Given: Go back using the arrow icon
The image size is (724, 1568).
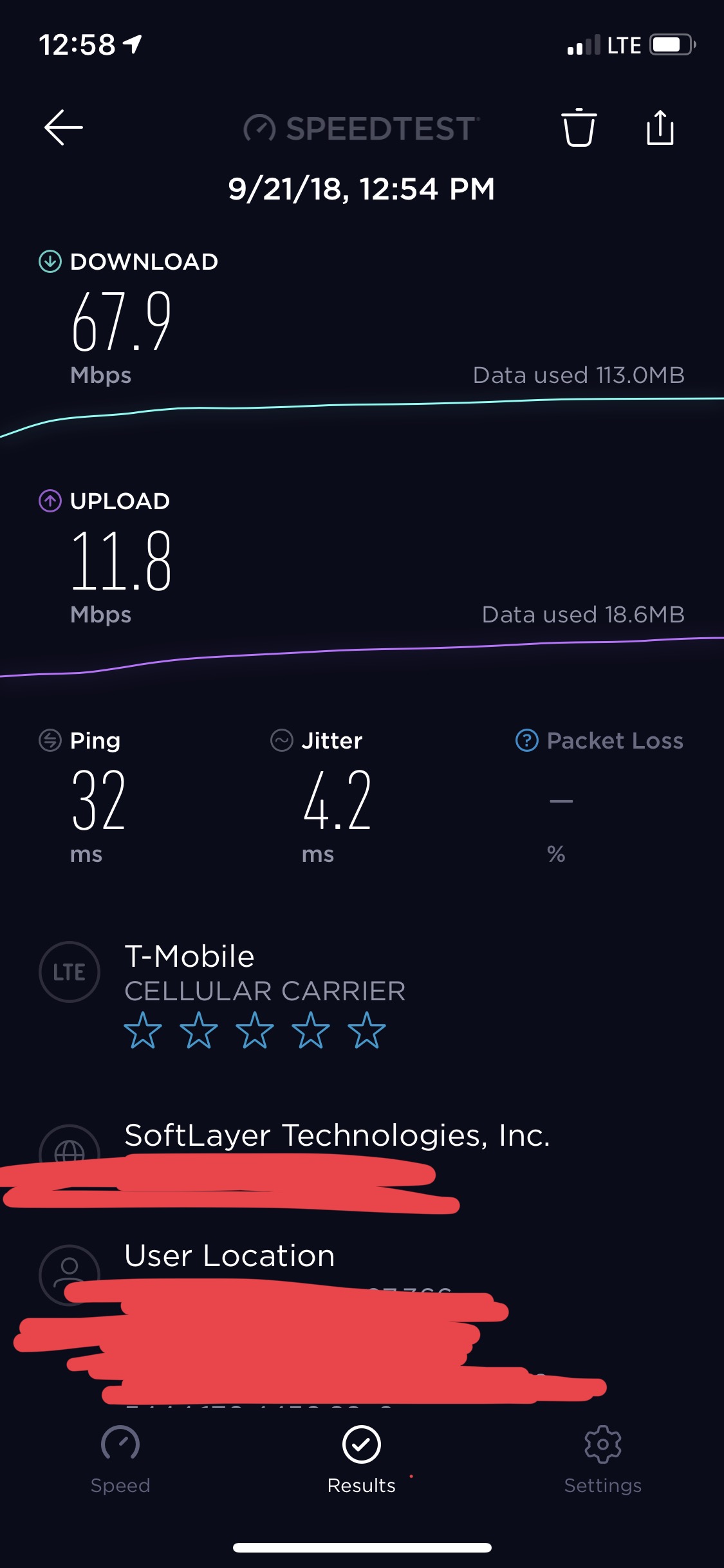Looking at the screenshot, I should pyautogui.click(x=63, y=127).
